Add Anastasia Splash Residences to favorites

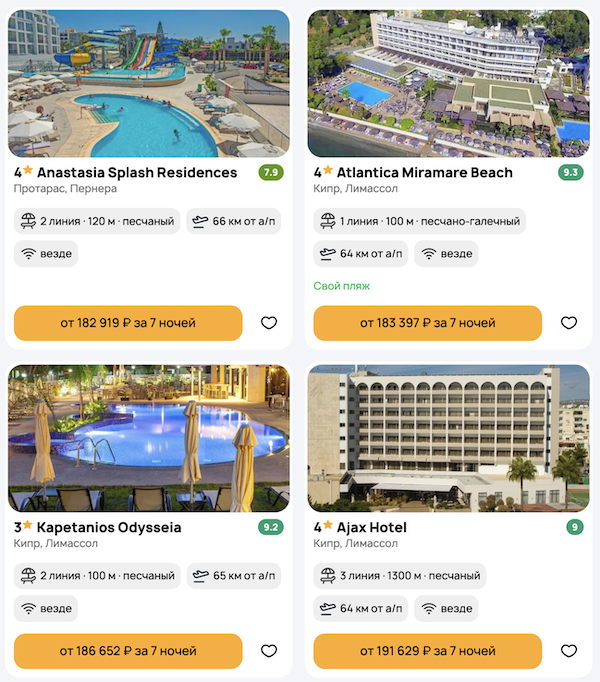click(x=268, y=323)
